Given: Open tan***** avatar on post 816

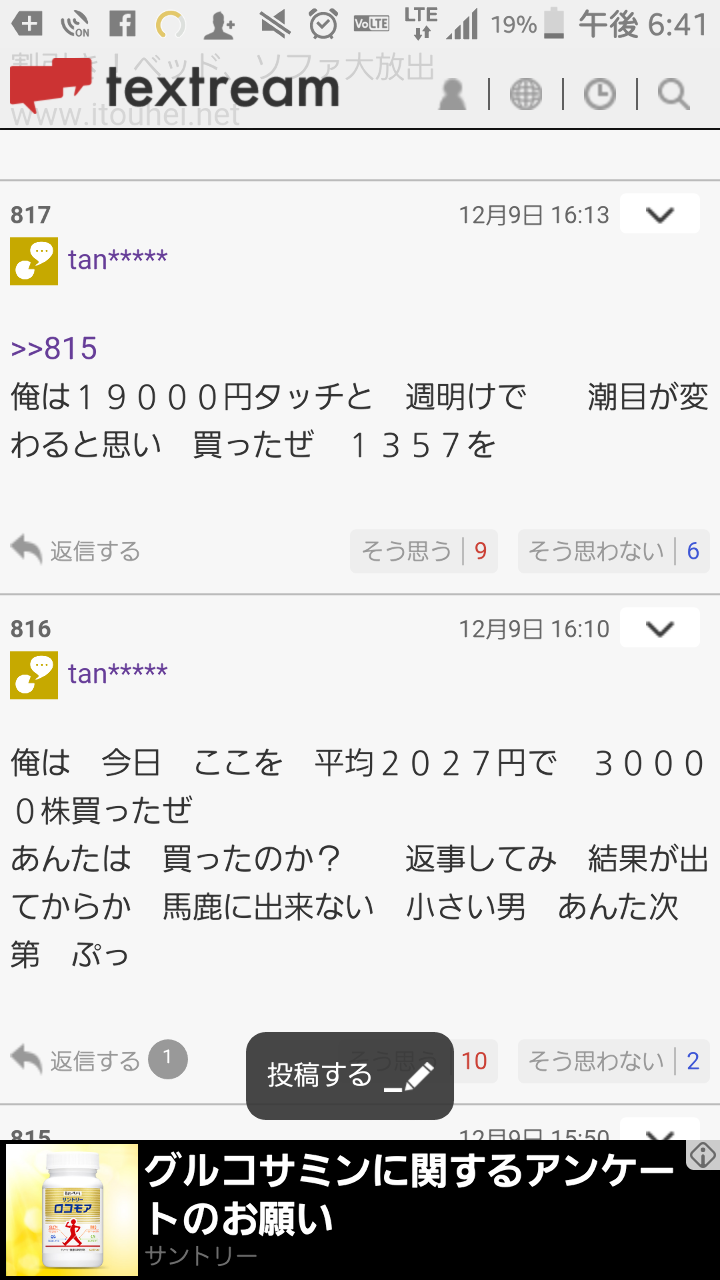Looking at the screenshot, I should 33,675.
